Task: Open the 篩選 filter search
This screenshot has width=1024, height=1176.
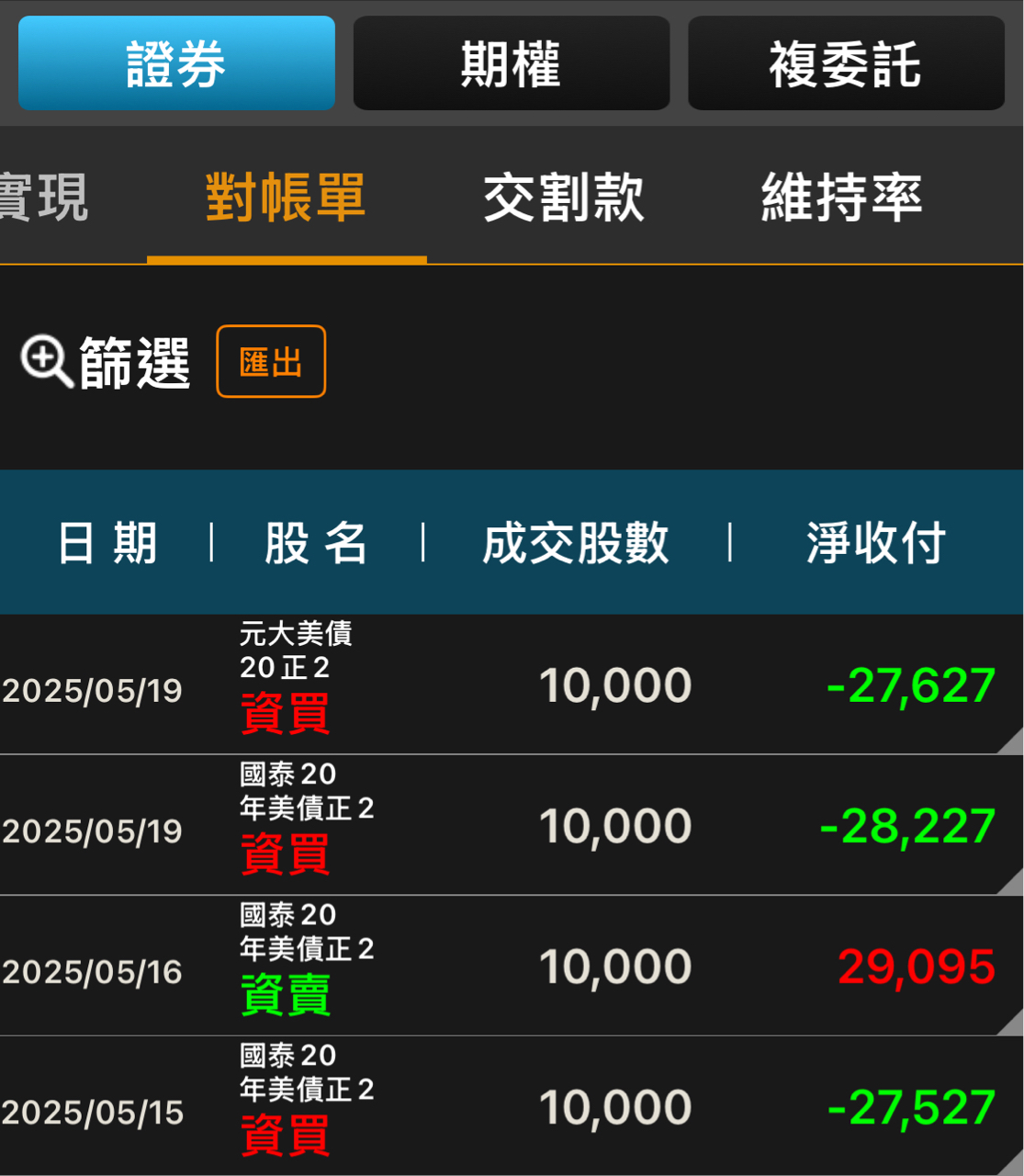Action: coord(106,362)
